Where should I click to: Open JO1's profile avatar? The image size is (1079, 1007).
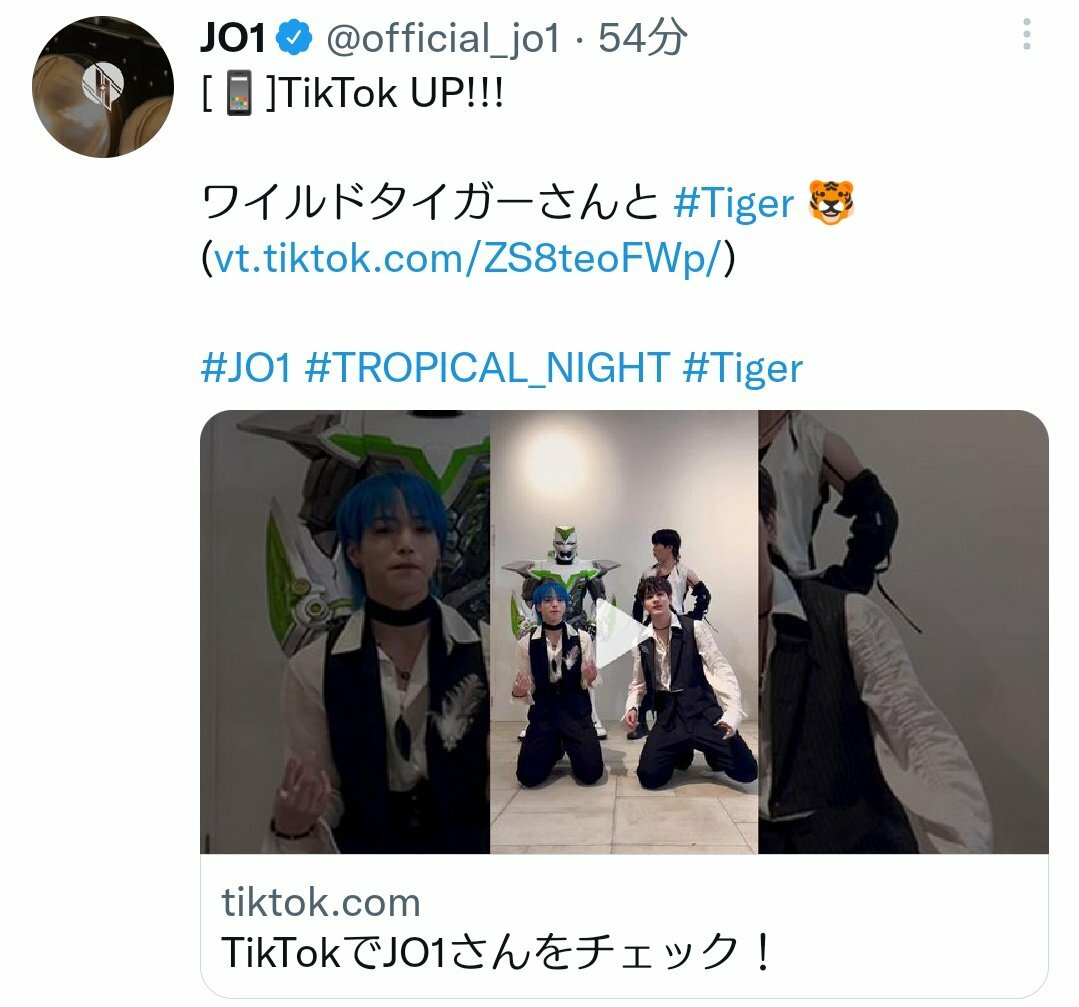tap(104, 86)
